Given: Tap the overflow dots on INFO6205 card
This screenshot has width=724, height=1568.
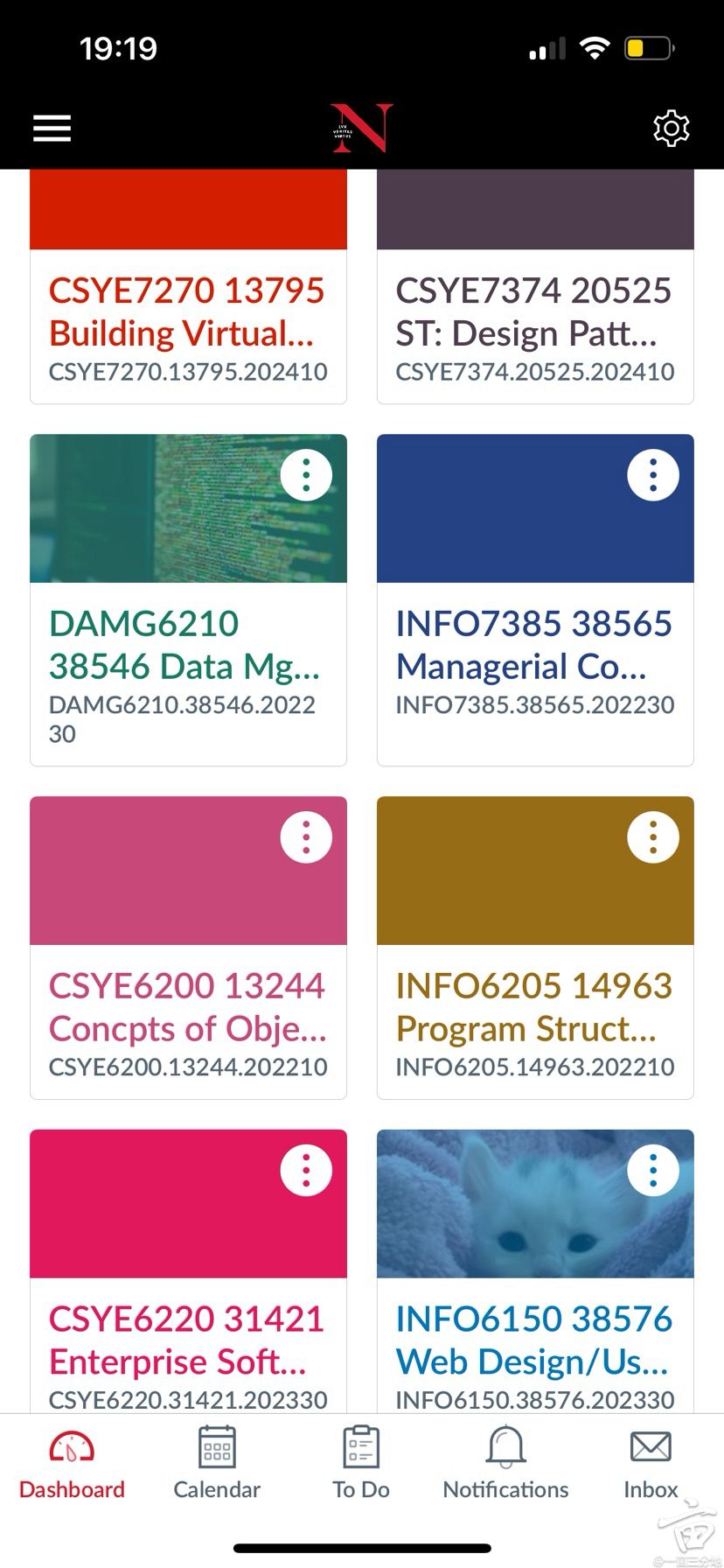Looking at the screenshot, I should (653, 837).
